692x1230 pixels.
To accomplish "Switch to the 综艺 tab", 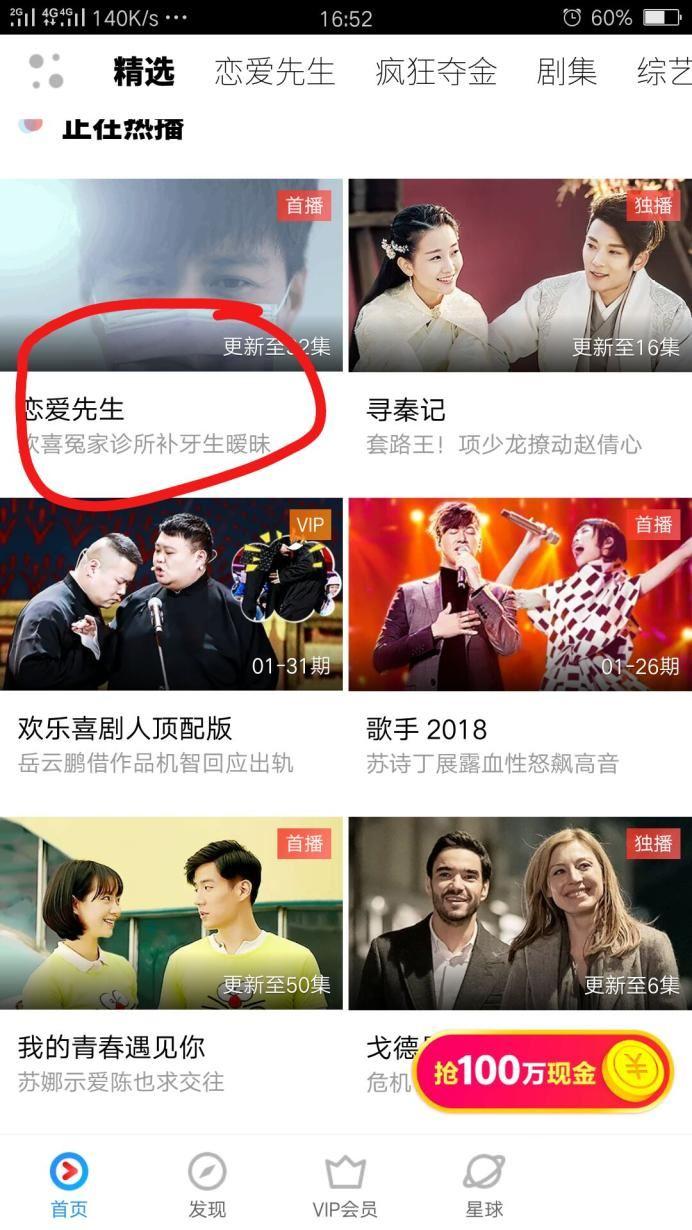I will tap(664, 72).
